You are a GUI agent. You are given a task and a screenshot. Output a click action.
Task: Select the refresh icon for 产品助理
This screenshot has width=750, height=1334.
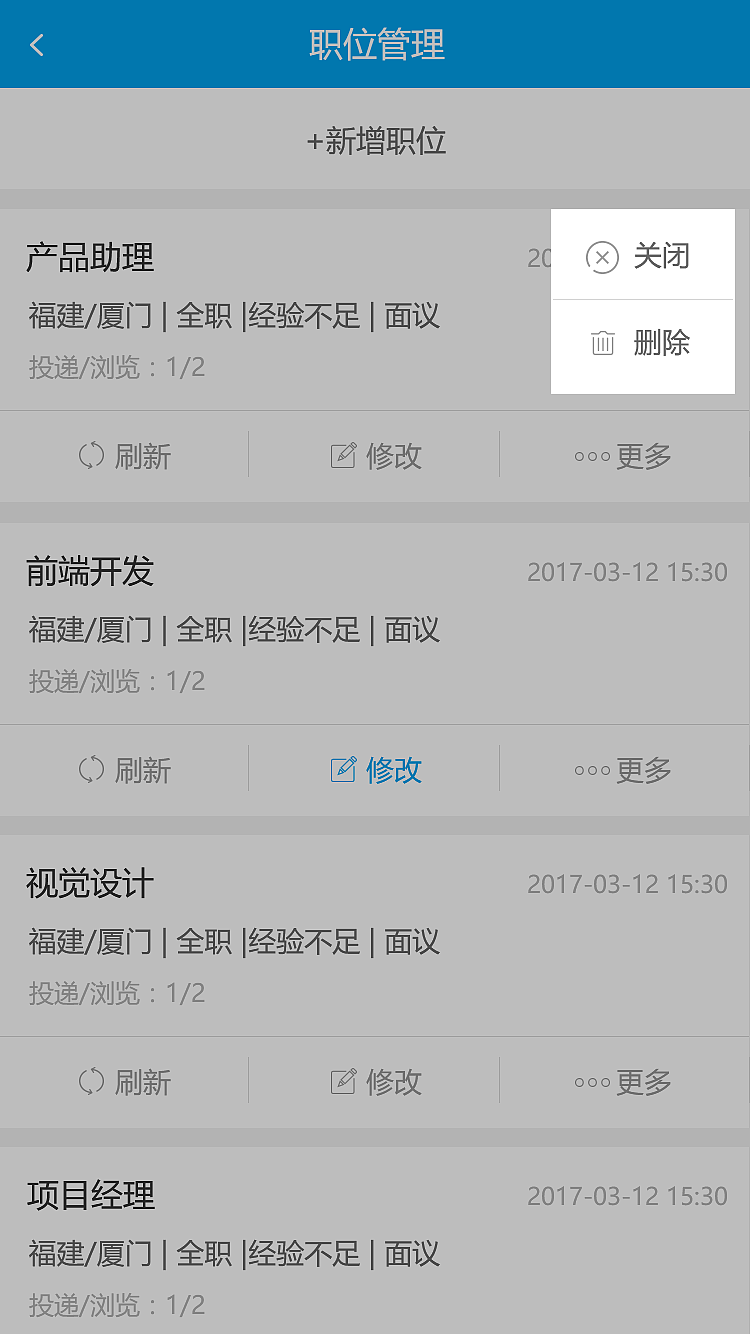coord(92,456)
